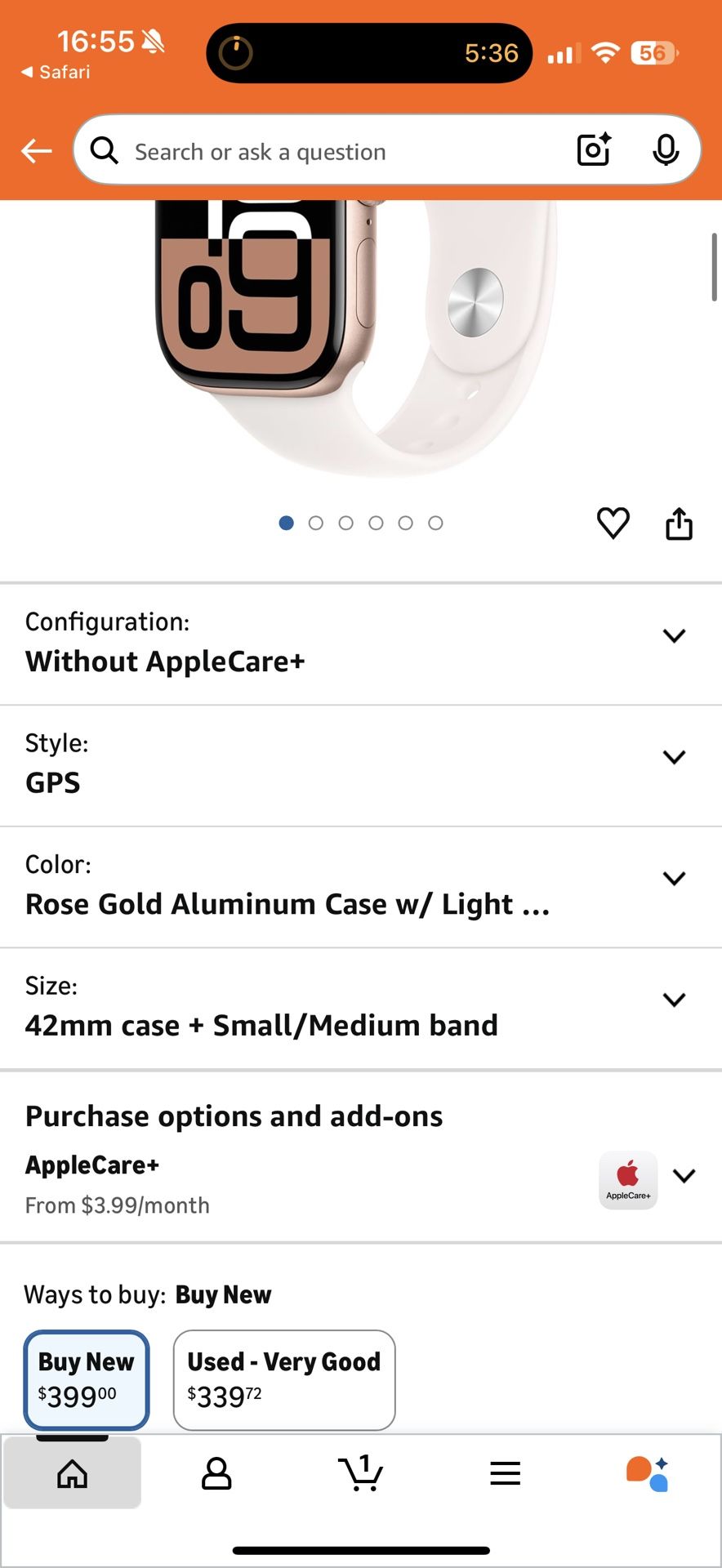Open the account profile tab

coord(216,1473)
